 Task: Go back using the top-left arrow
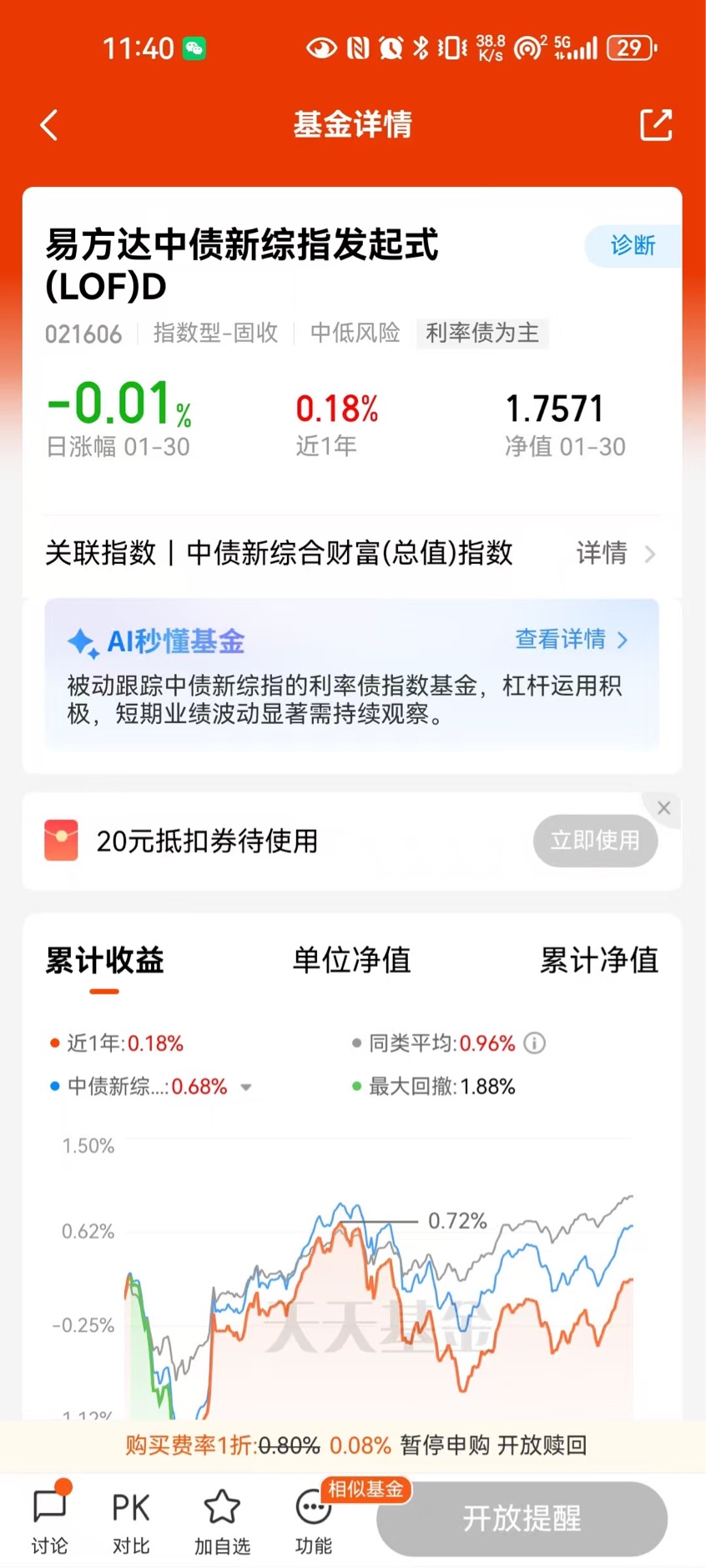49,125
